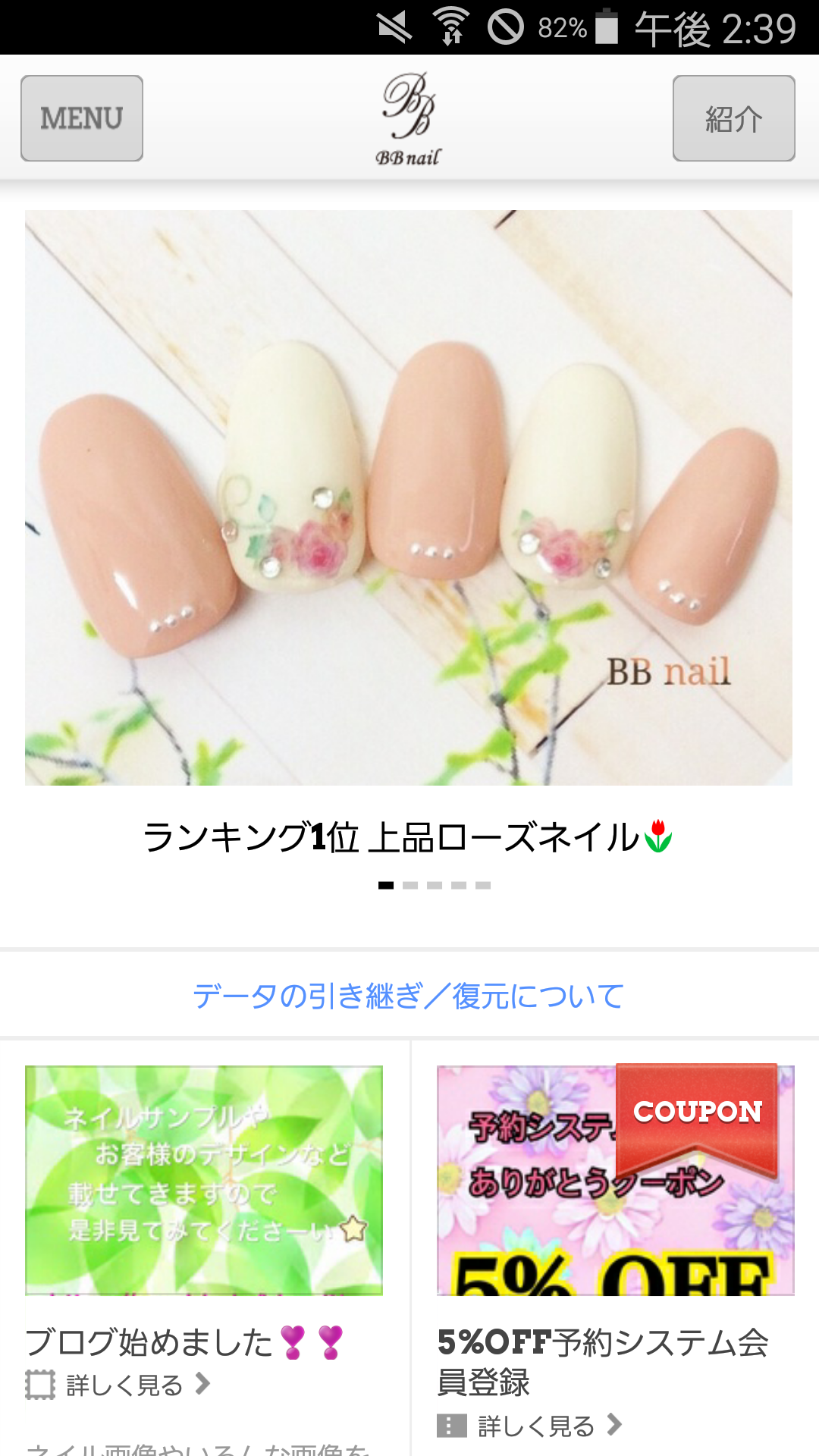The width and height of the screenshot is (819, 1456).
Task: Tap the 紹介 button
Action: (733, 118)
